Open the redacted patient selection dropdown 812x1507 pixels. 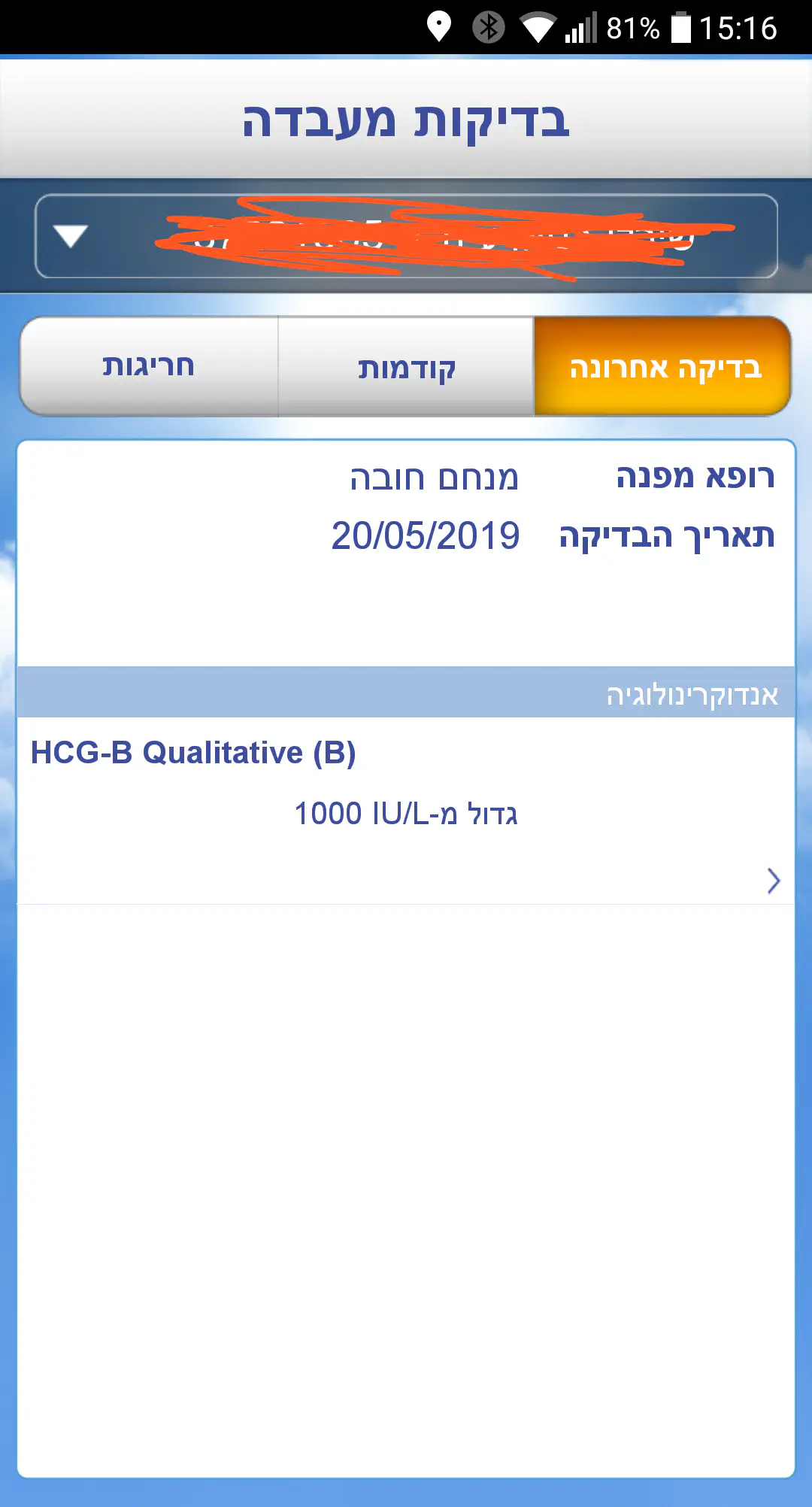tap(406, 236)
